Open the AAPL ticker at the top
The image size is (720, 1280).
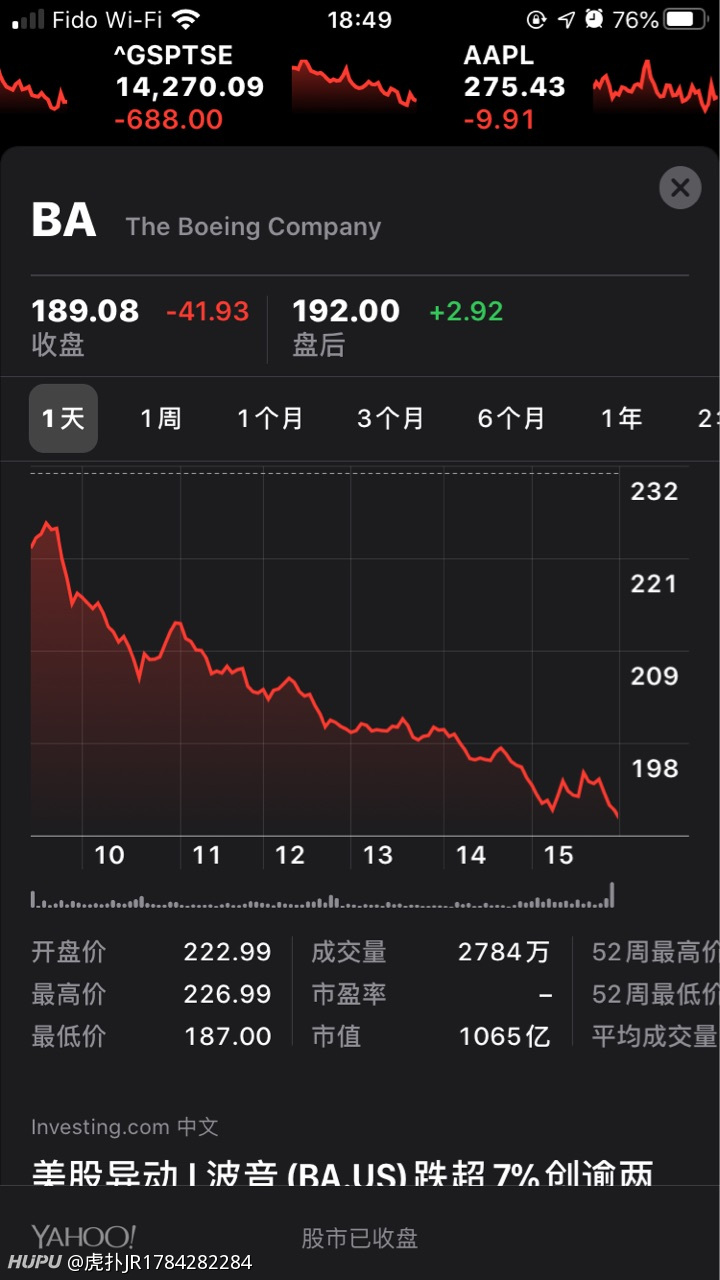pyautogui.click(x=514, y=87)
